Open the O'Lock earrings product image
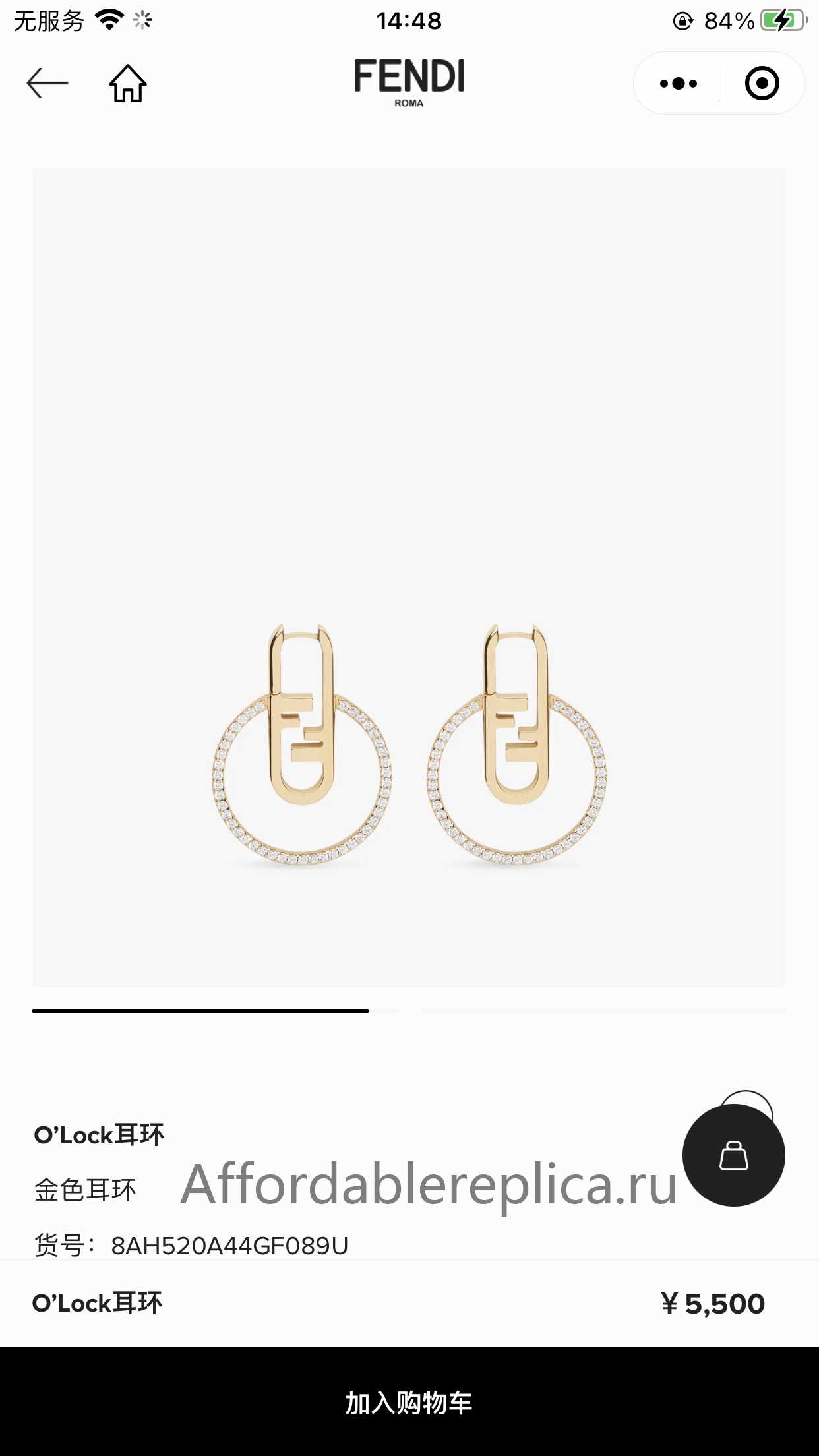This screenshot has height=1456, width=819. 409,743
